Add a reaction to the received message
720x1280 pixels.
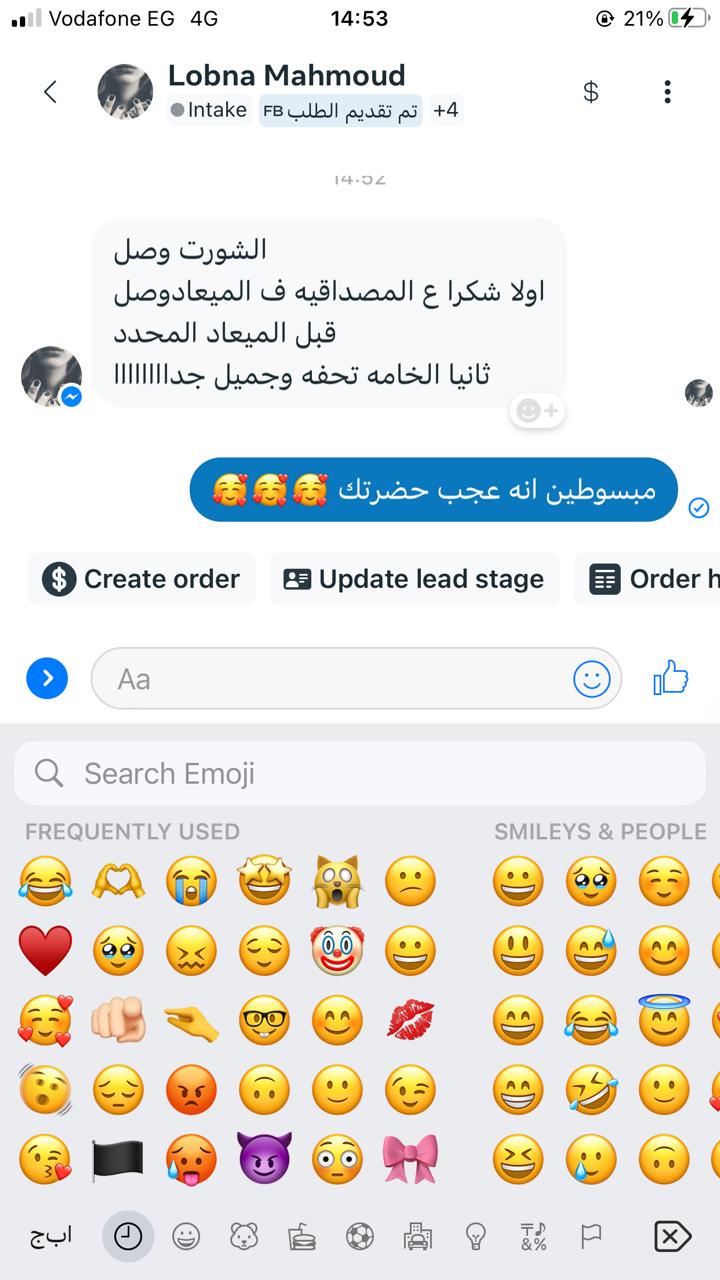click(x=537, y=410)
